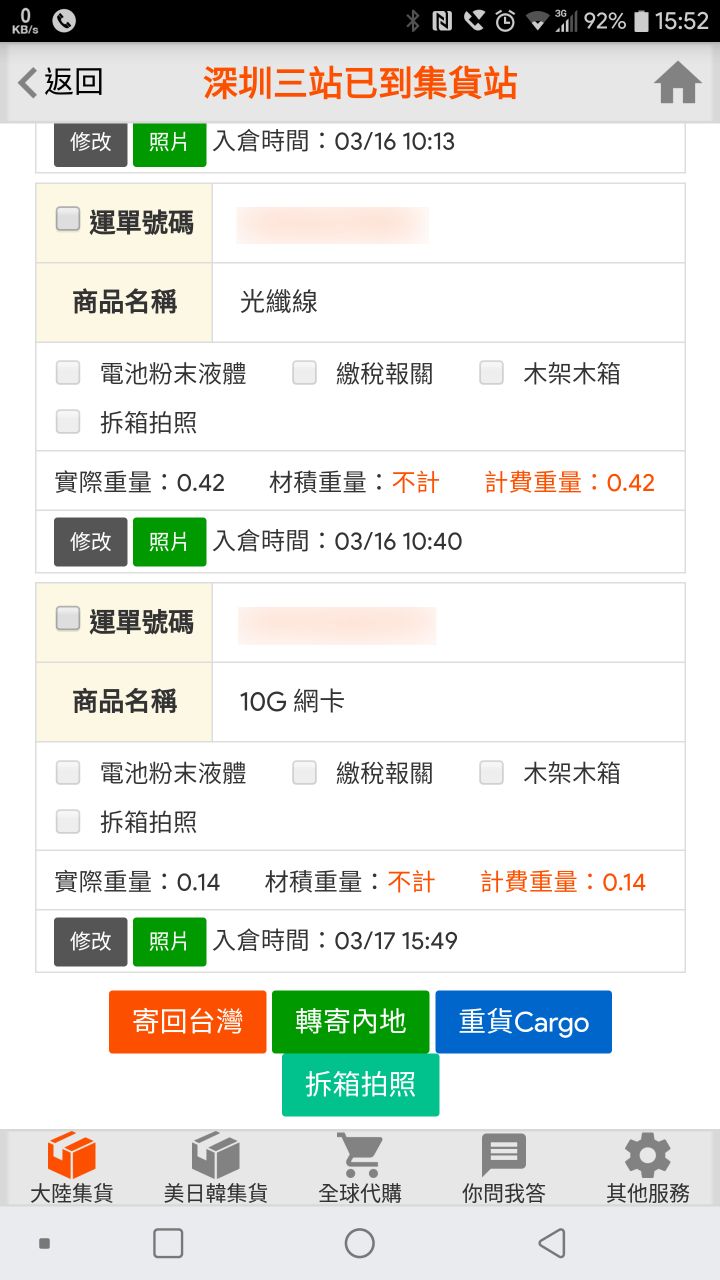Go to the 你問我答 tab
This screenshot has width=720, height=1280.
coord(504,1168)
